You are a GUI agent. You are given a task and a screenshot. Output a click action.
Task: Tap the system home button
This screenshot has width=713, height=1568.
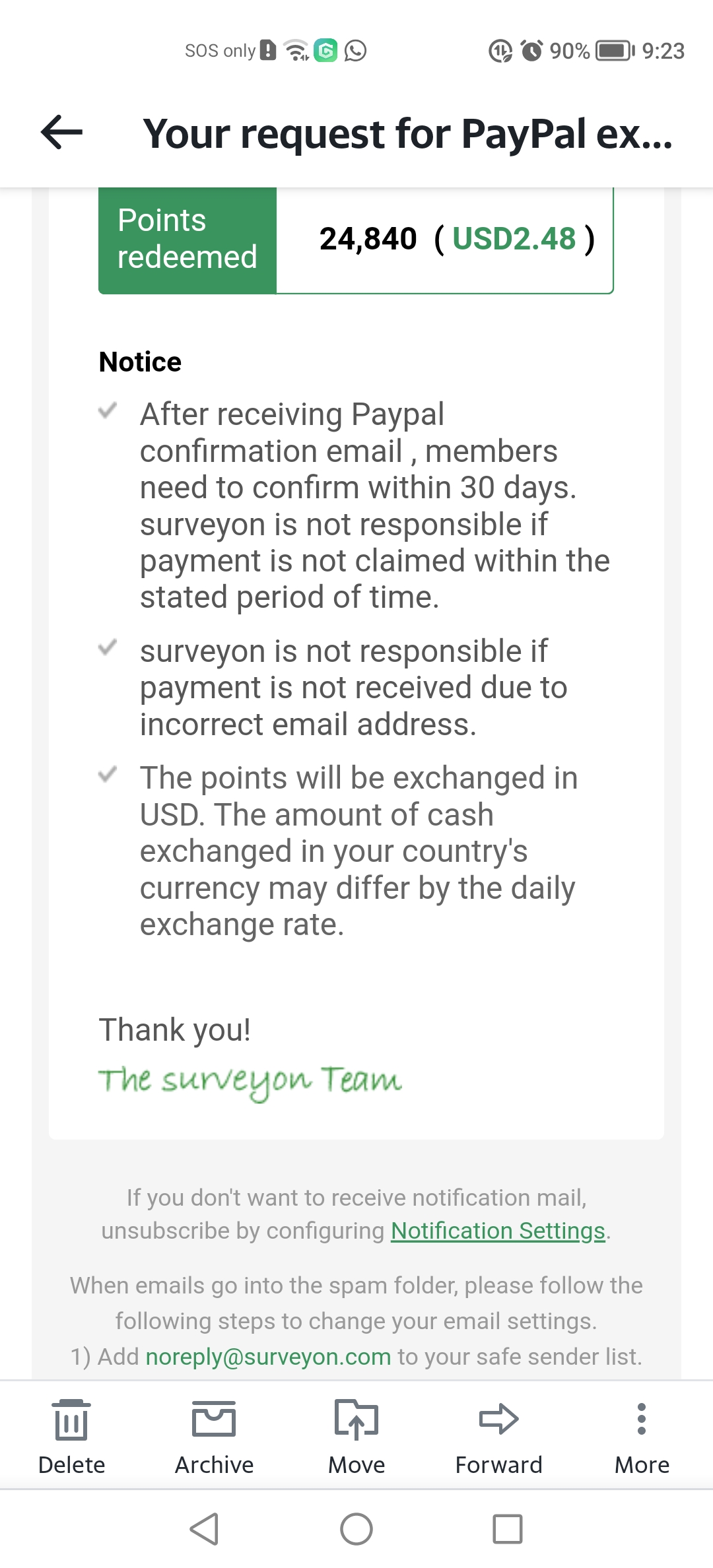(x=356, y=1528)
